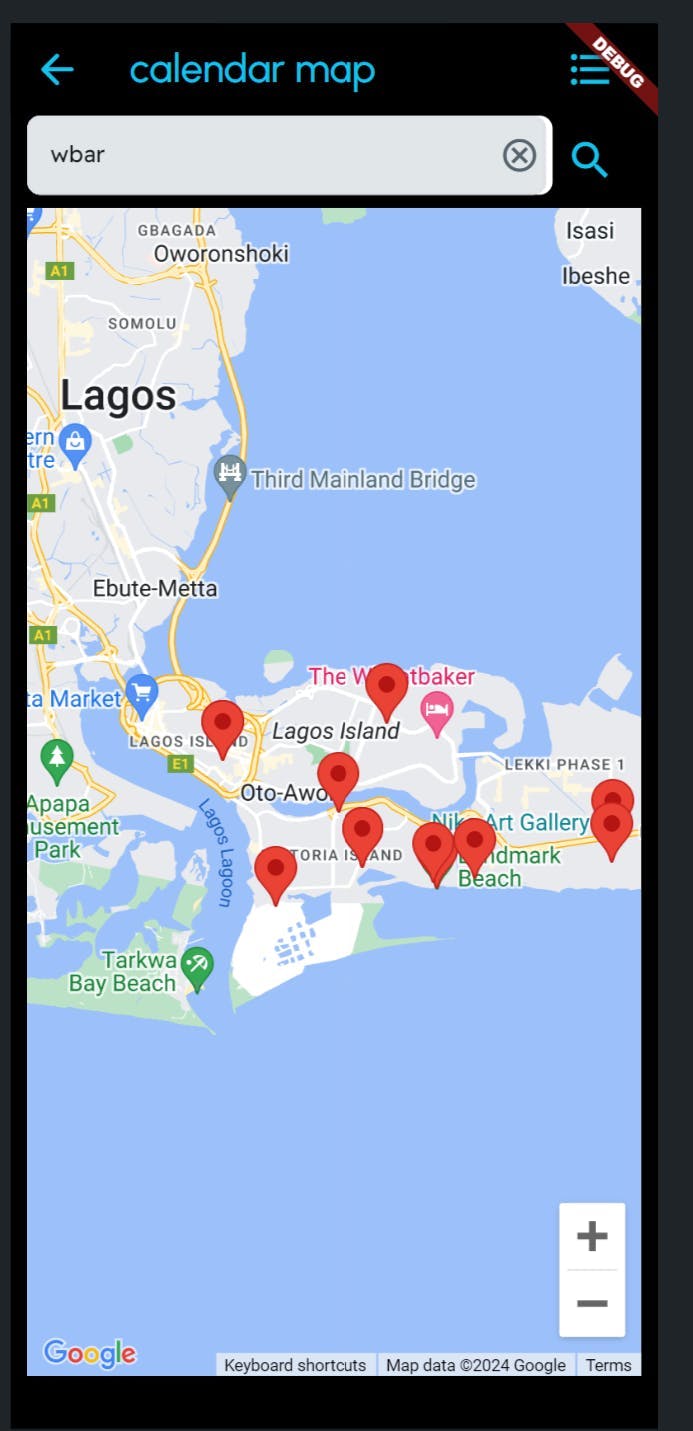Image resolution: width=693 pixels, height=1431 pixels.
Task: Tap the search field containing wbar
Action: point(270,155)
